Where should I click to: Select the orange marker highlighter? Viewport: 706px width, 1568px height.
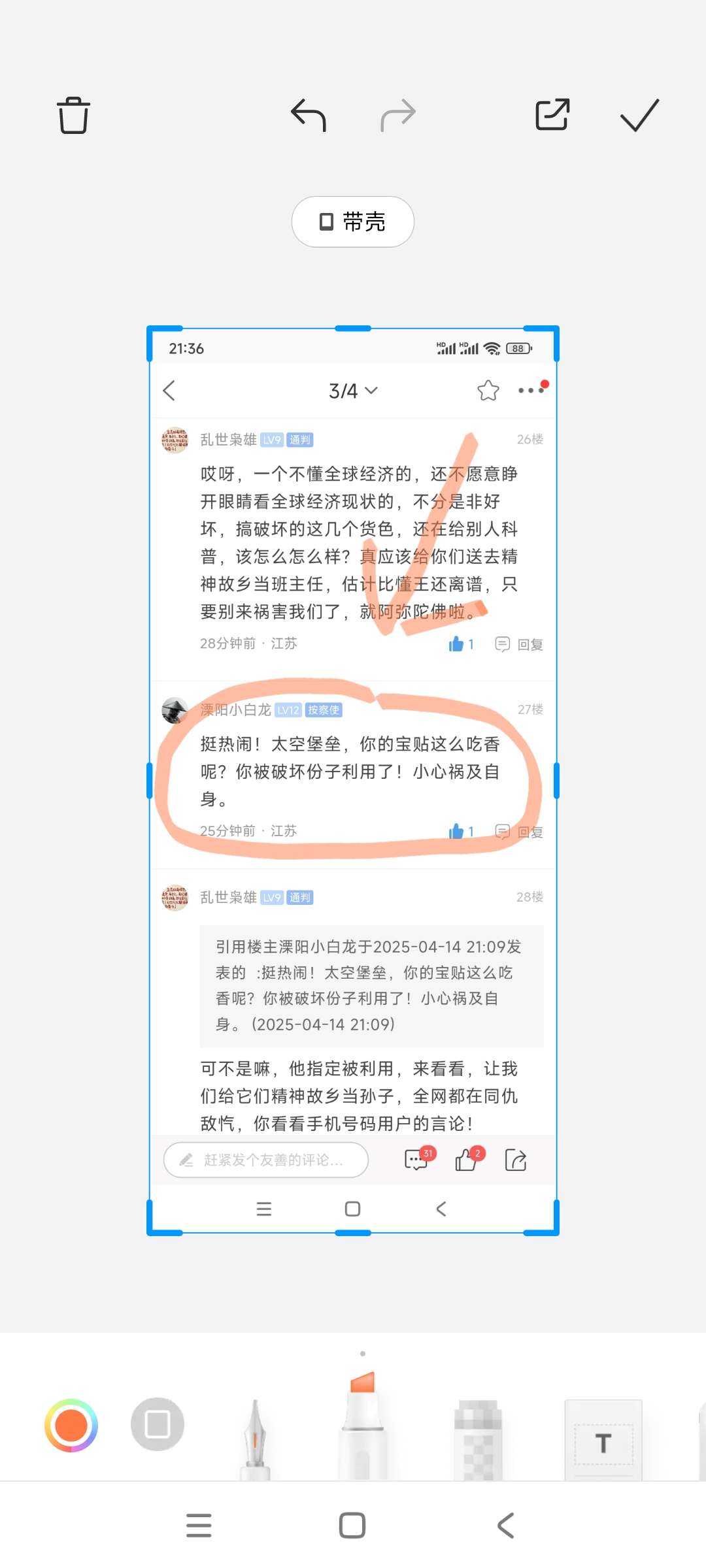coord(363,1425)
